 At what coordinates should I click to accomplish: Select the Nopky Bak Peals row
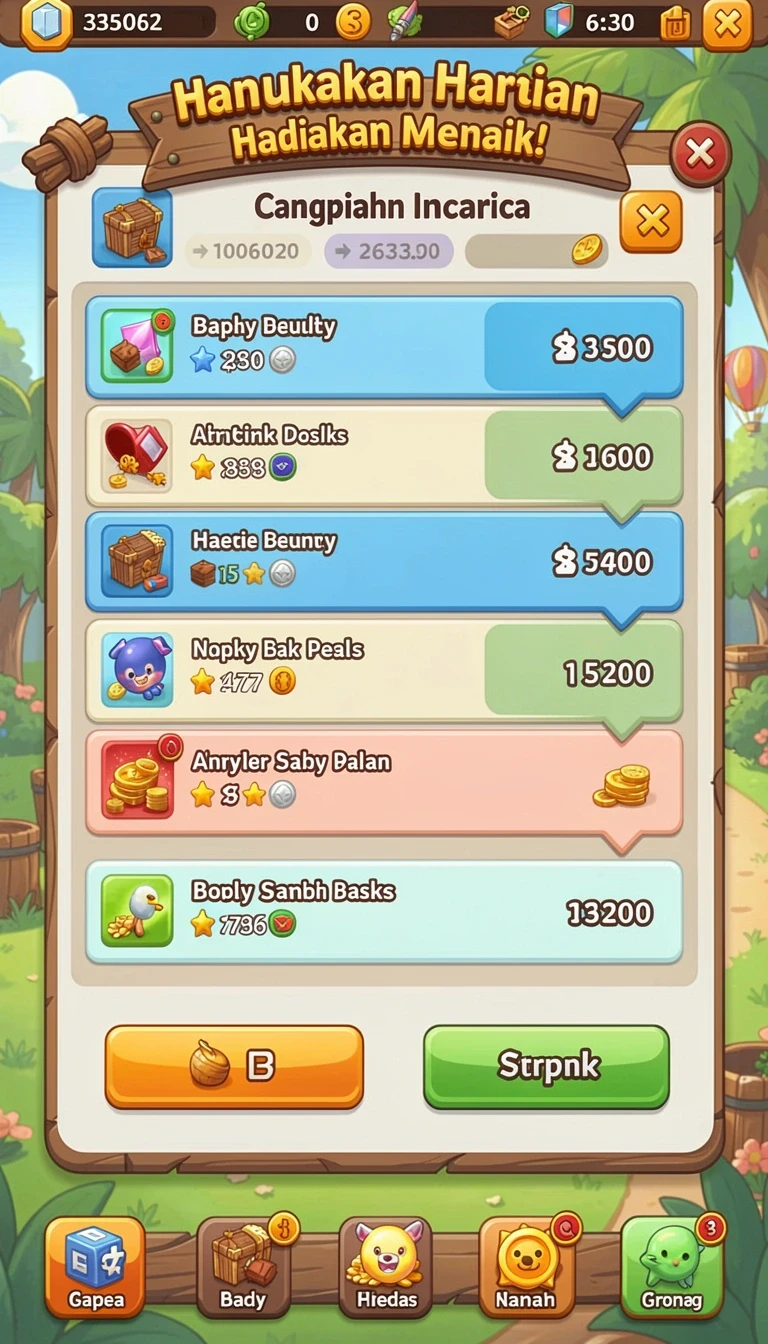384,671
